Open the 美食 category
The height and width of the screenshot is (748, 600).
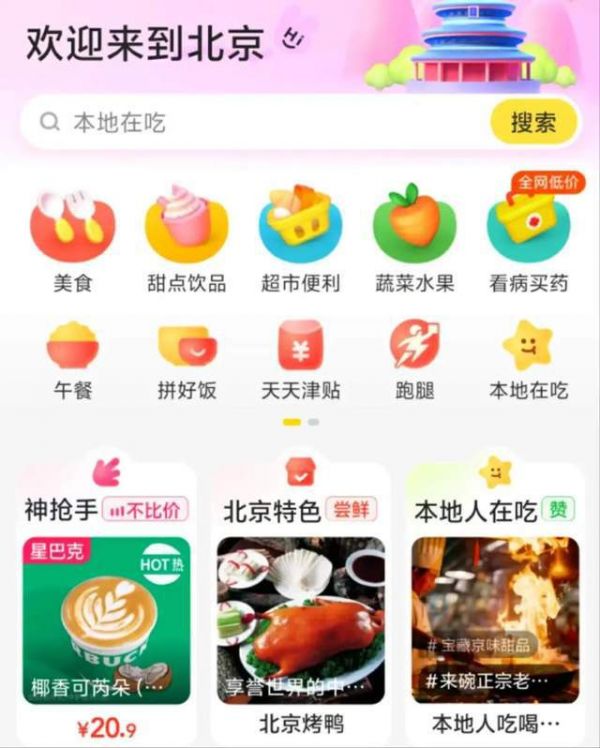(73, 238)
